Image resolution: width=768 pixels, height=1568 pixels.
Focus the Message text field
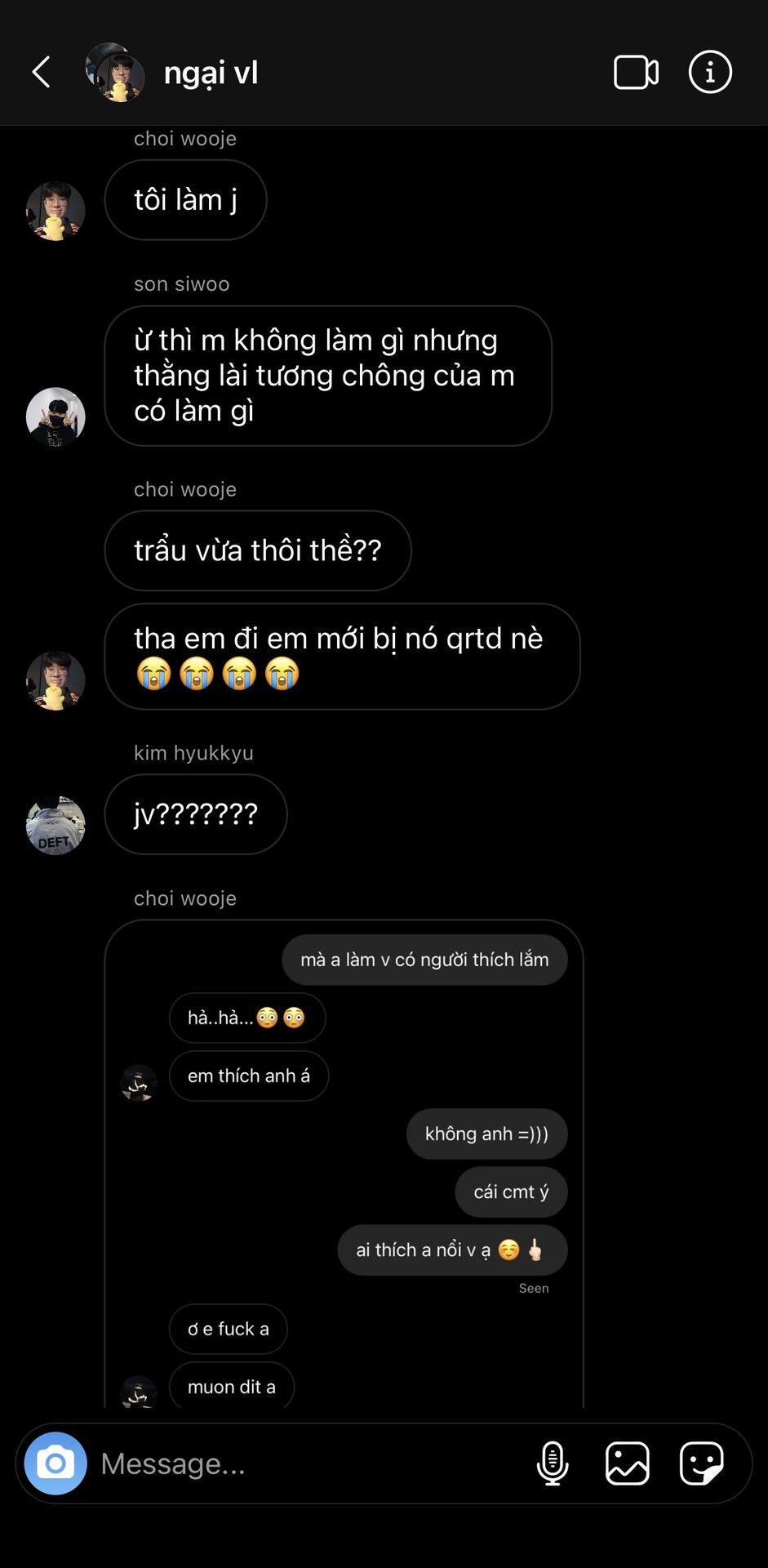click(x=310, y=1463)
